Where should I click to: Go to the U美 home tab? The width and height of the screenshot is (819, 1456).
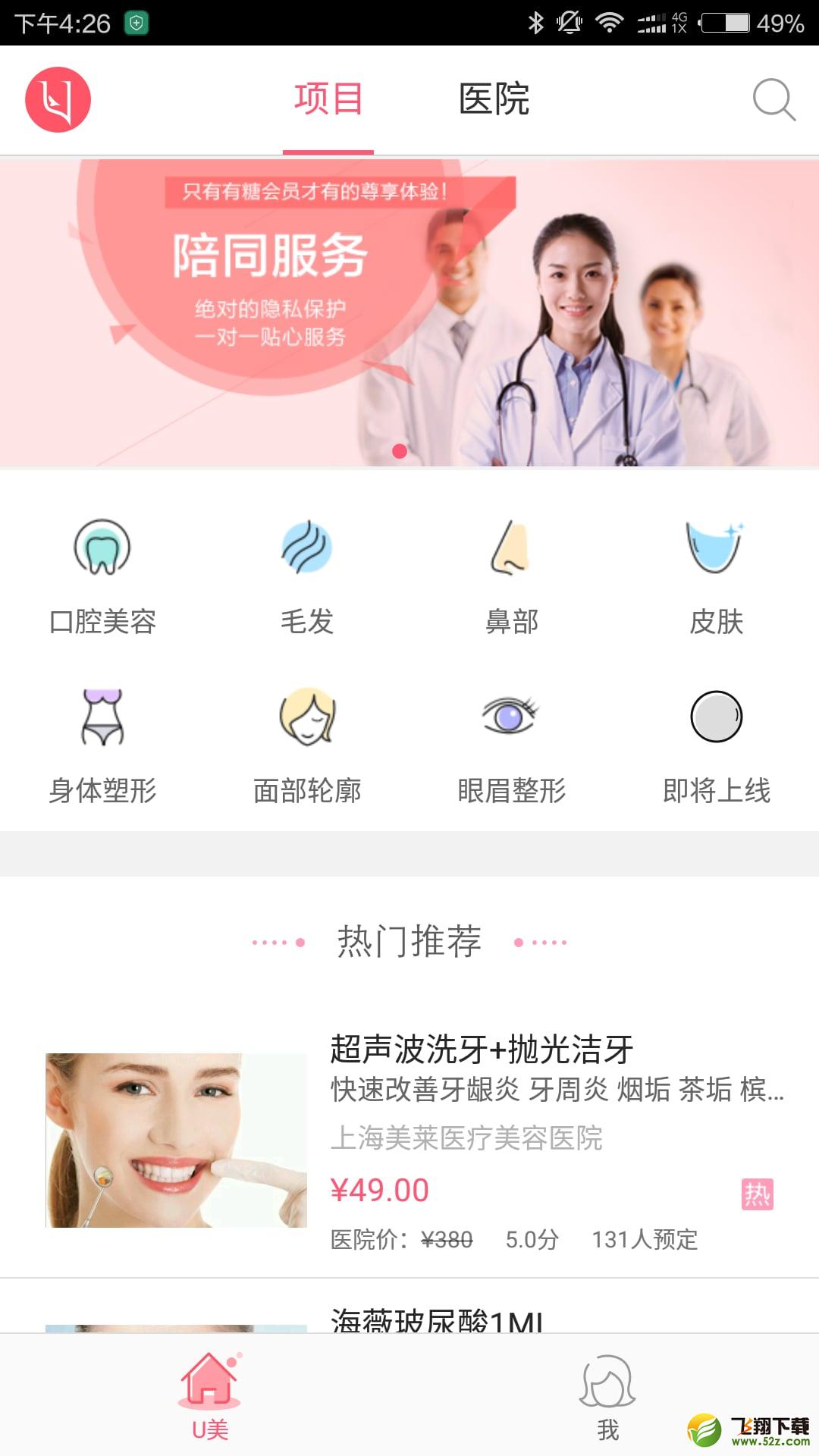pyautogui.click(x=210, y=1396)
